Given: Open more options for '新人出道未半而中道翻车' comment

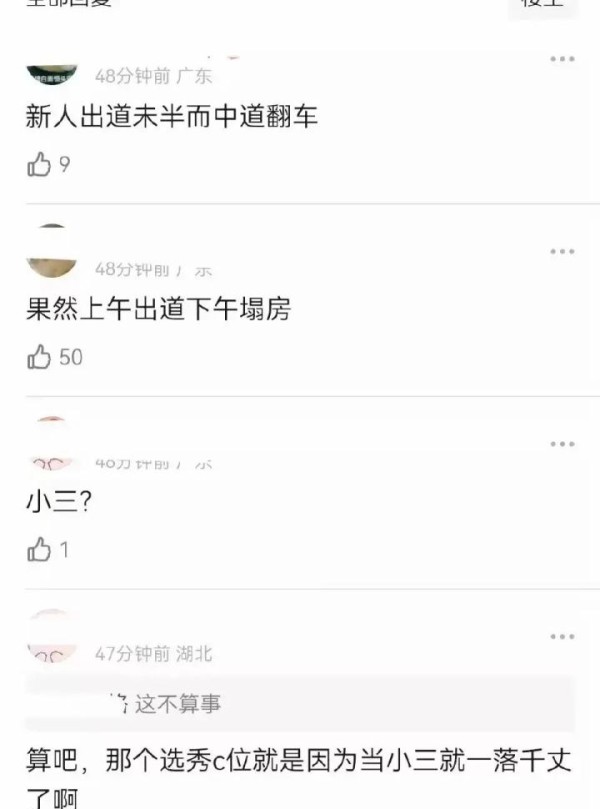Looking at the screenshot, I should [562, 59].
